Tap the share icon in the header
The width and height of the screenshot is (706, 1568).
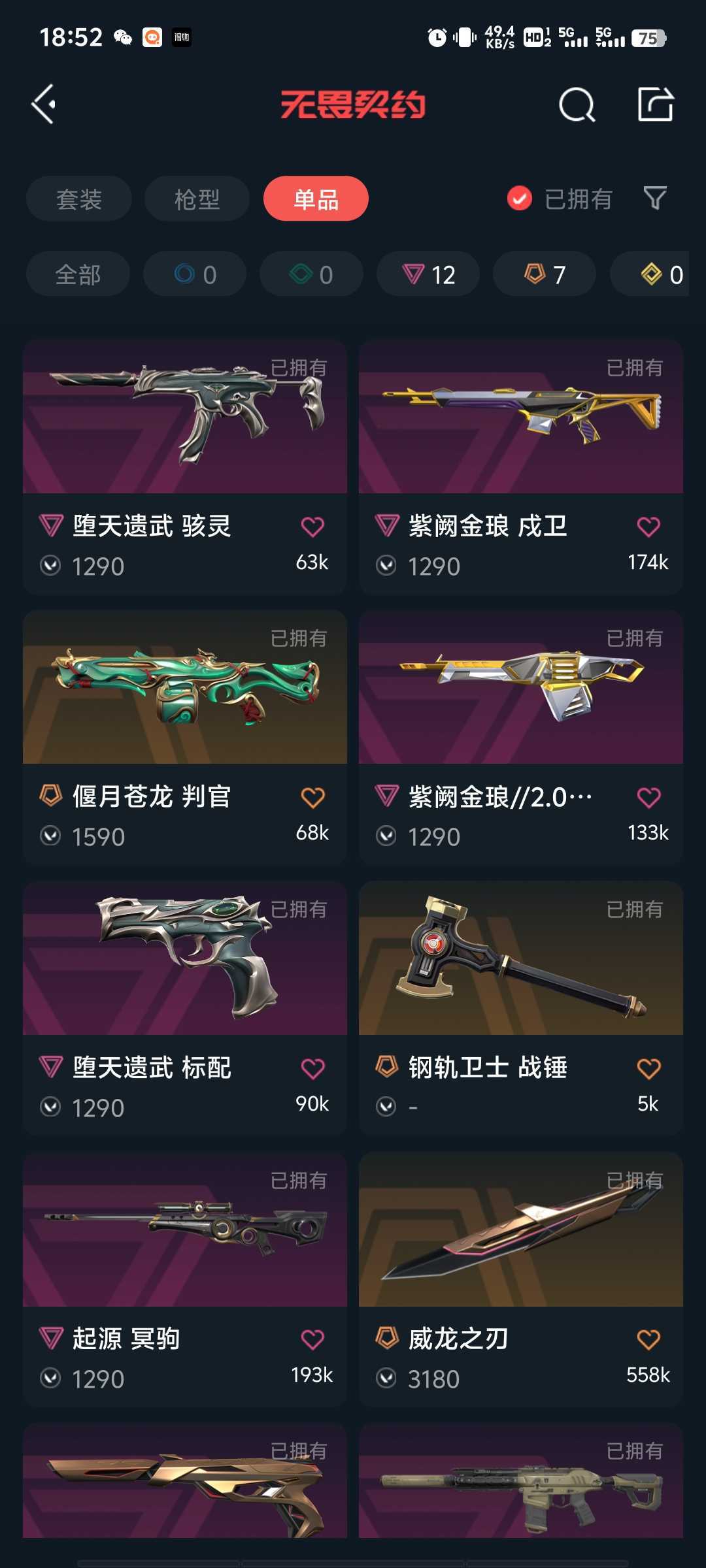(x=655, y=104)
